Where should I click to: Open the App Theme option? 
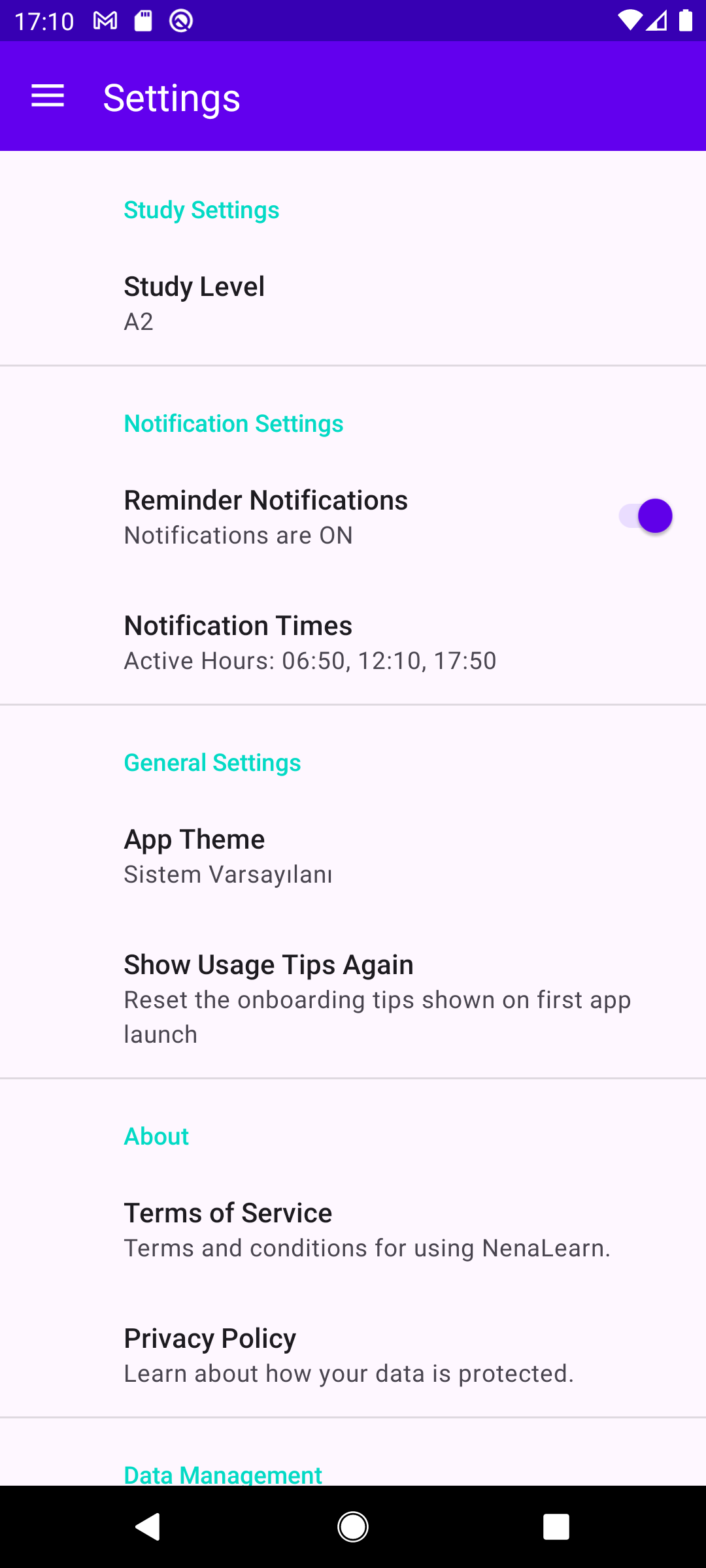pyautogui.click(x=353, y=856)
